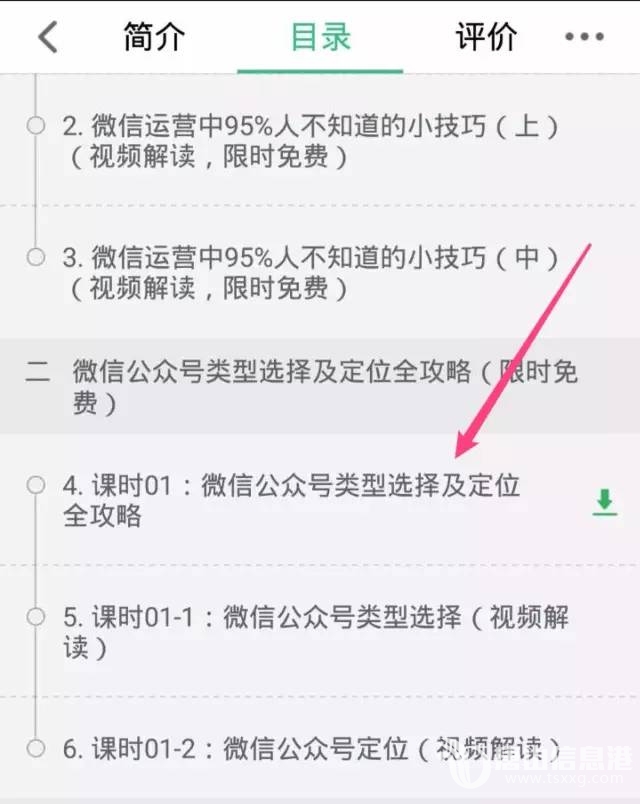Go back using the top-left arrow

click(48, 37)
